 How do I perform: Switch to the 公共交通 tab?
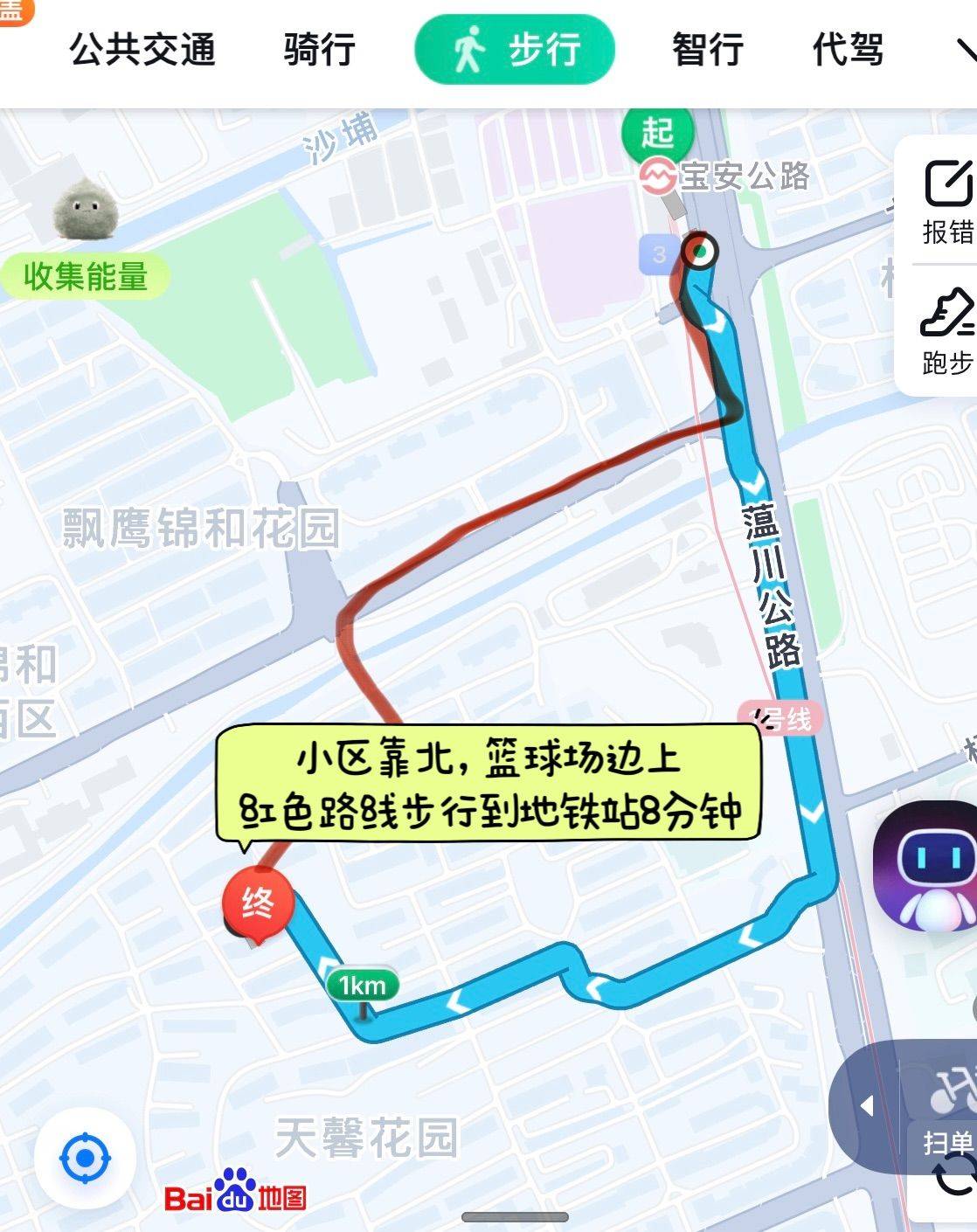(x=142, y=50)
